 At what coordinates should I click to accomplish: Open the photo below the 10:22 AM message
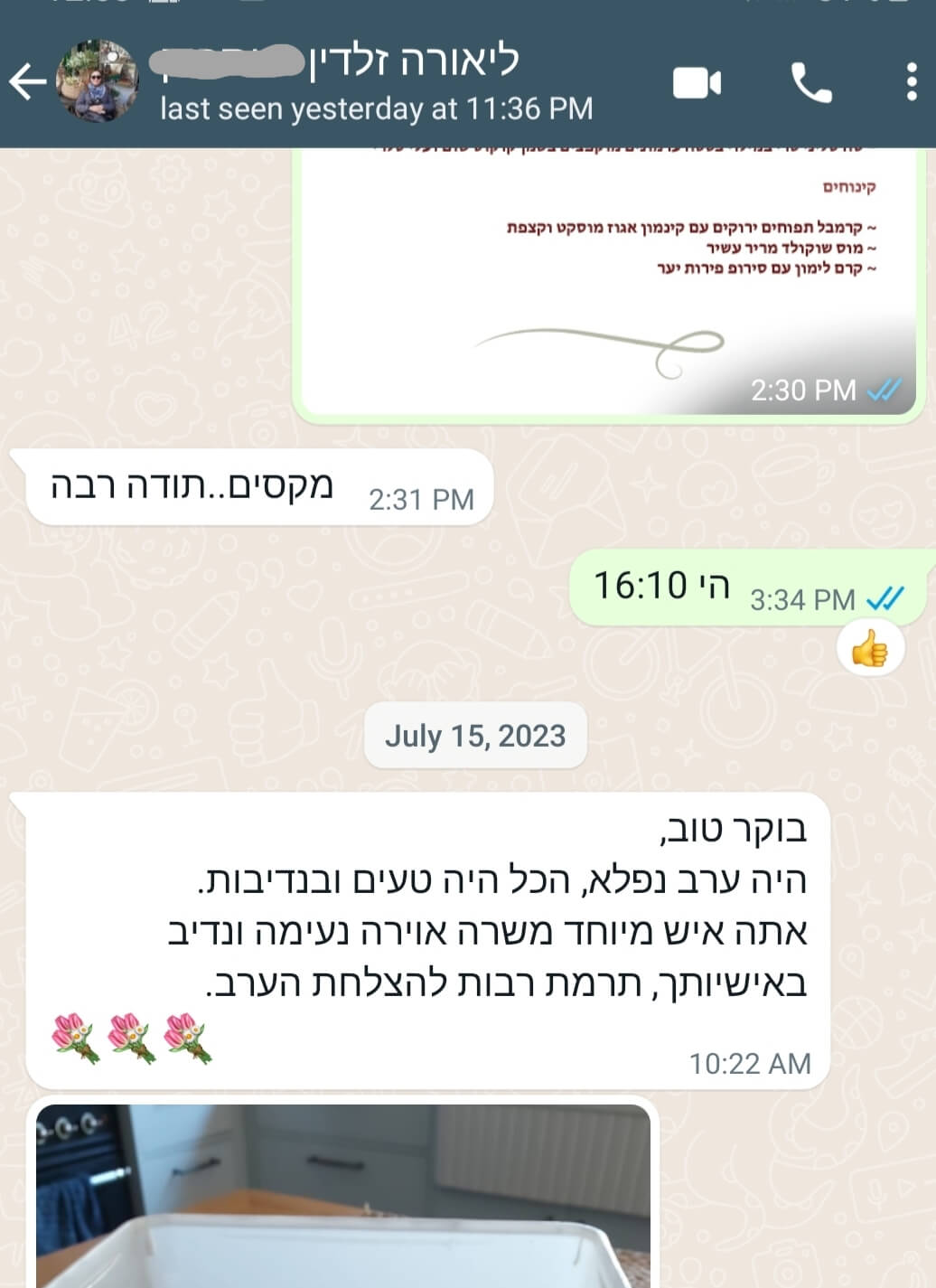[x=343, y=1195]
